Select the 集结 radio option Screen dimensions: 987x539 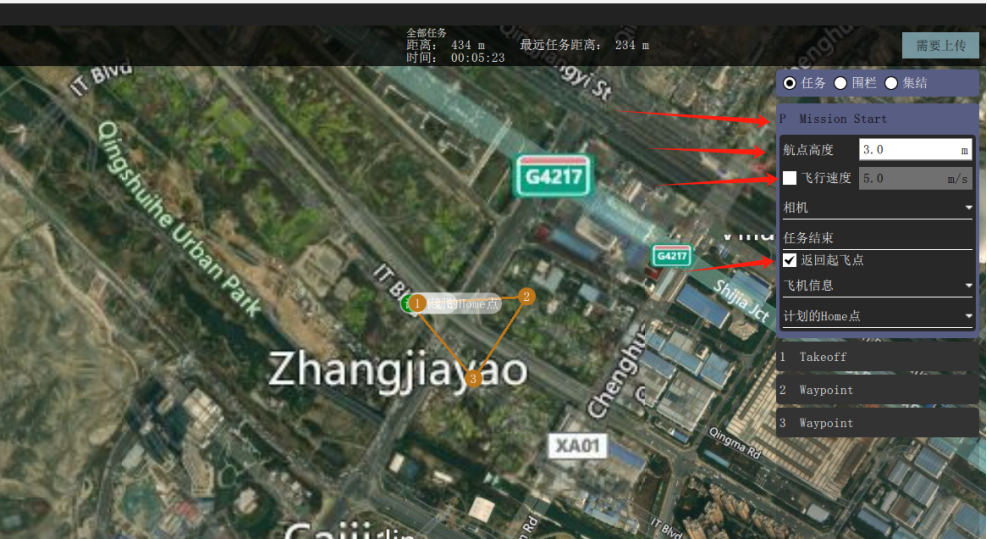[x=891, y=83]
